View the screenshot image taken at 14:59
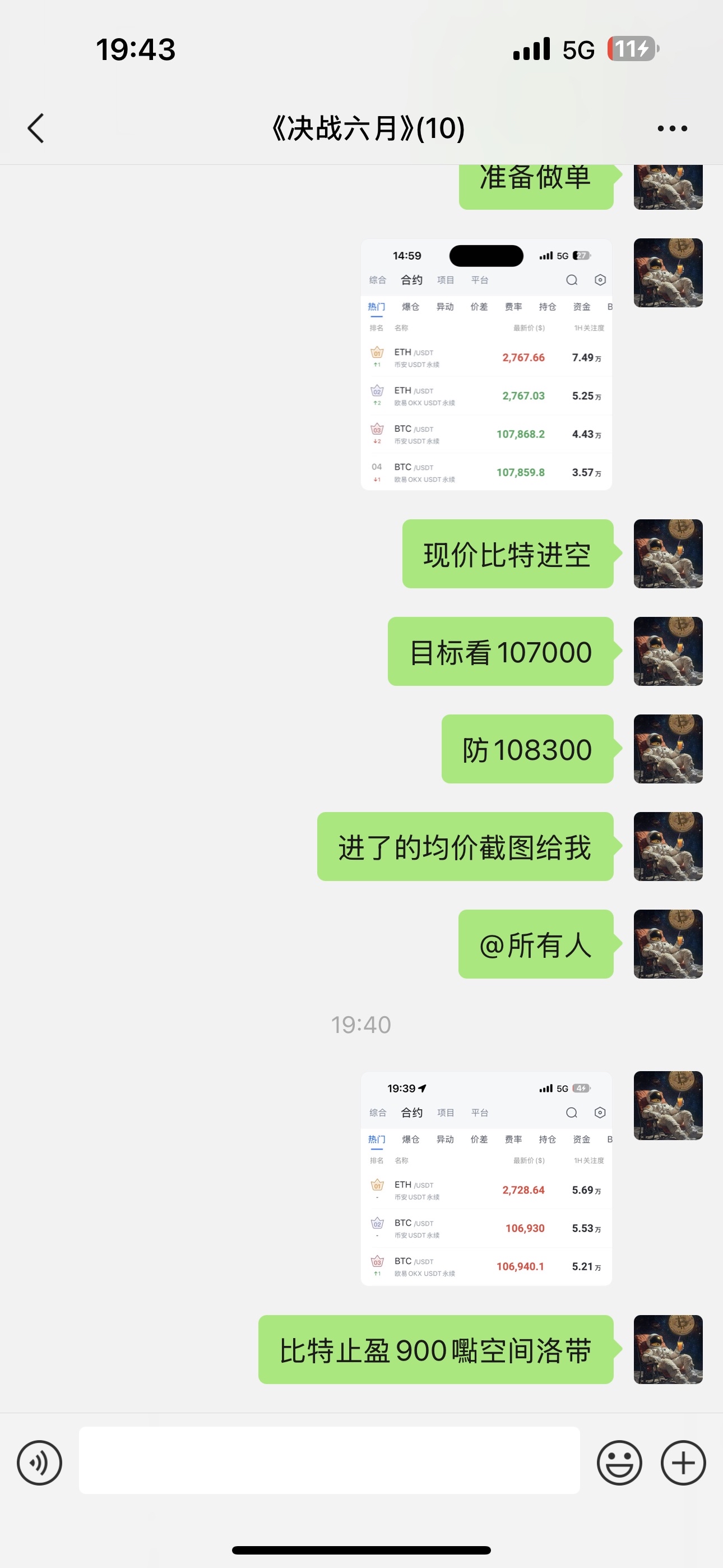This screenshot has height=1568, width=723. click(x=486, y=365)
